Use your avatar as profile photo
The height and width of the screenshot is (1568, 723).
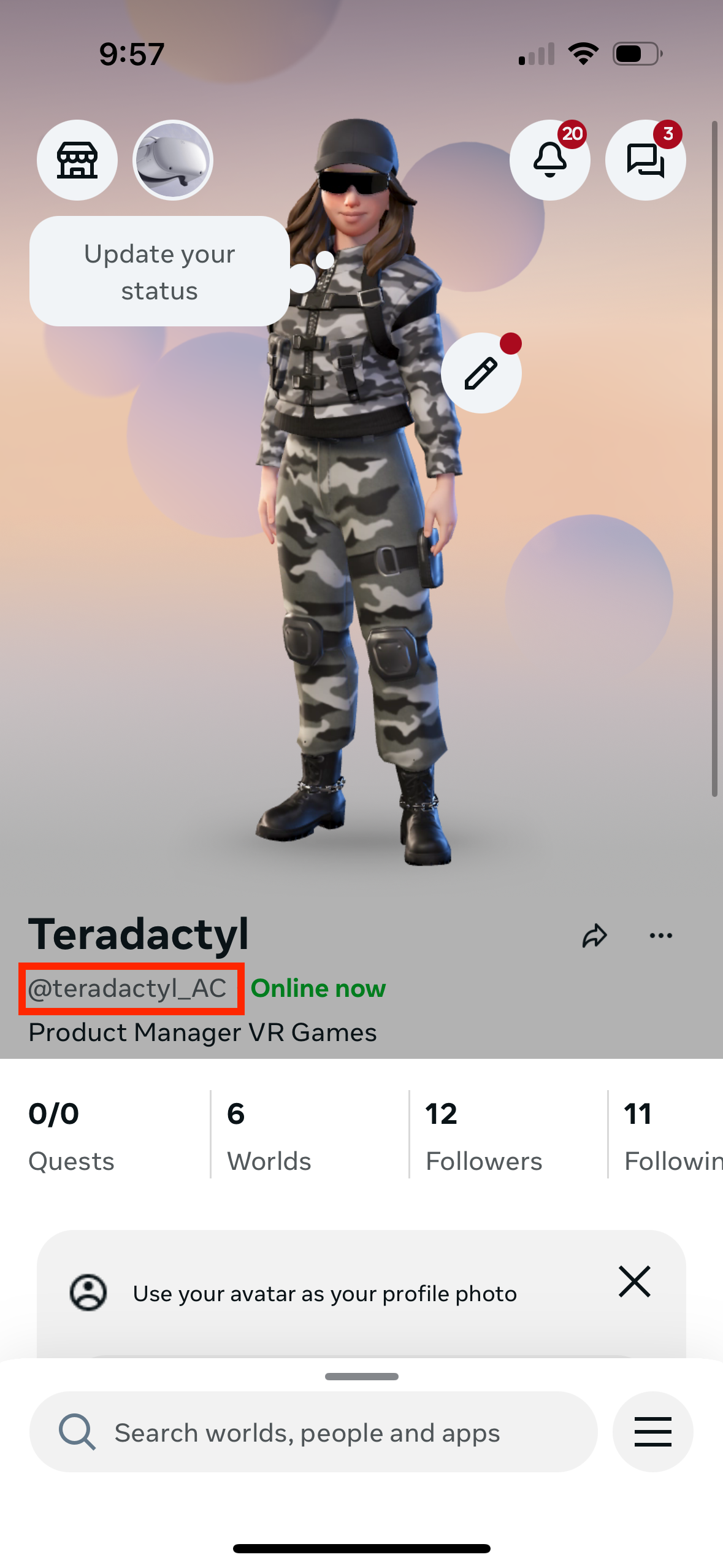pyautogui.click(x=324, y=1294)
